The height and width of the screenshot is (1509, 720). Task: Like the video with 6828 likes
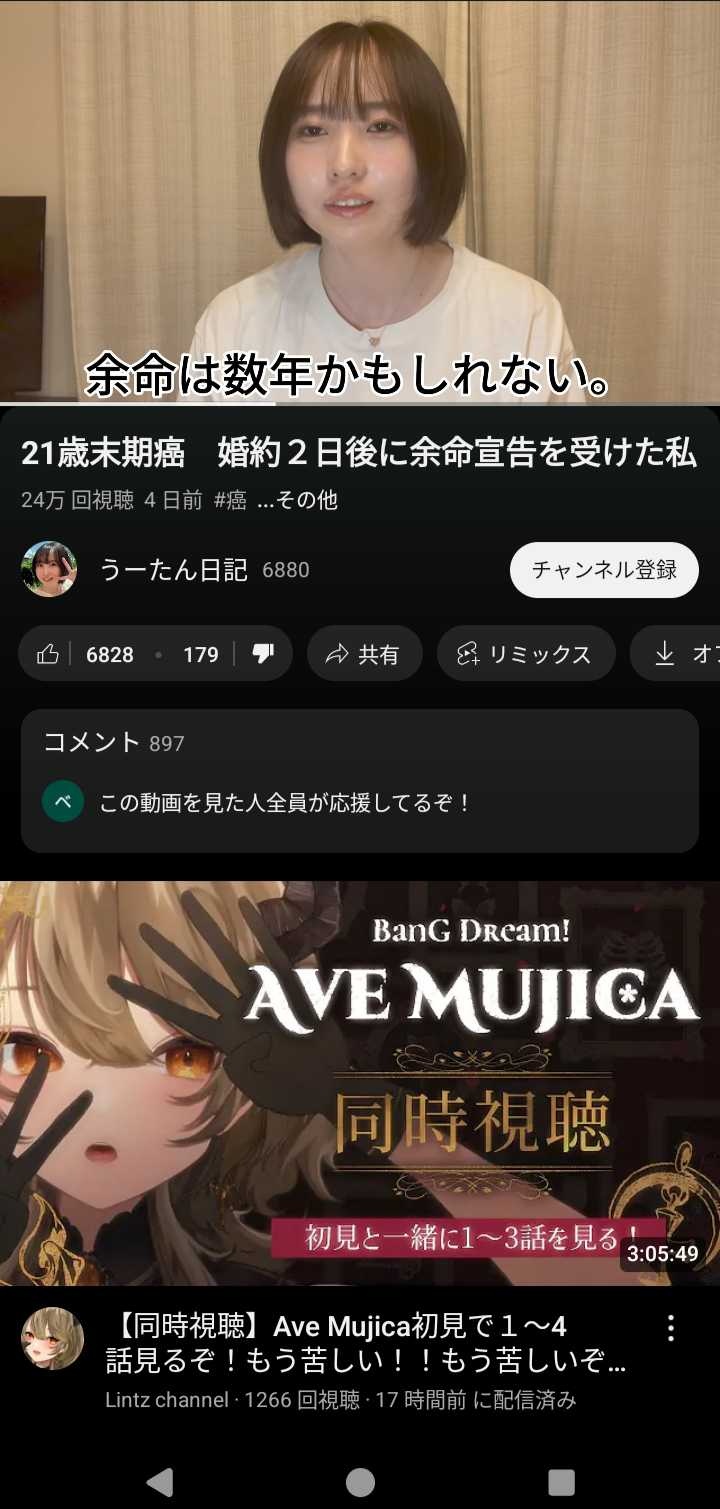[88, 654]
